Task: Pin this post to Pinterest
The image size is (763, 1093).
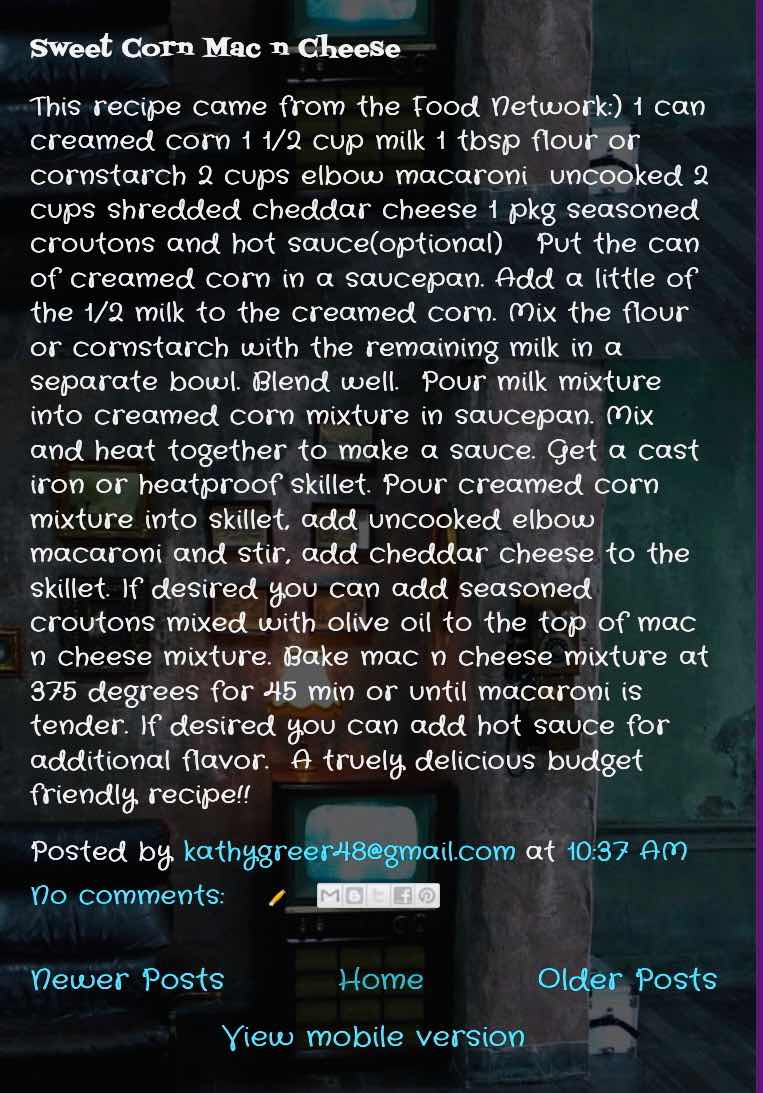Action: click(427, 896)
